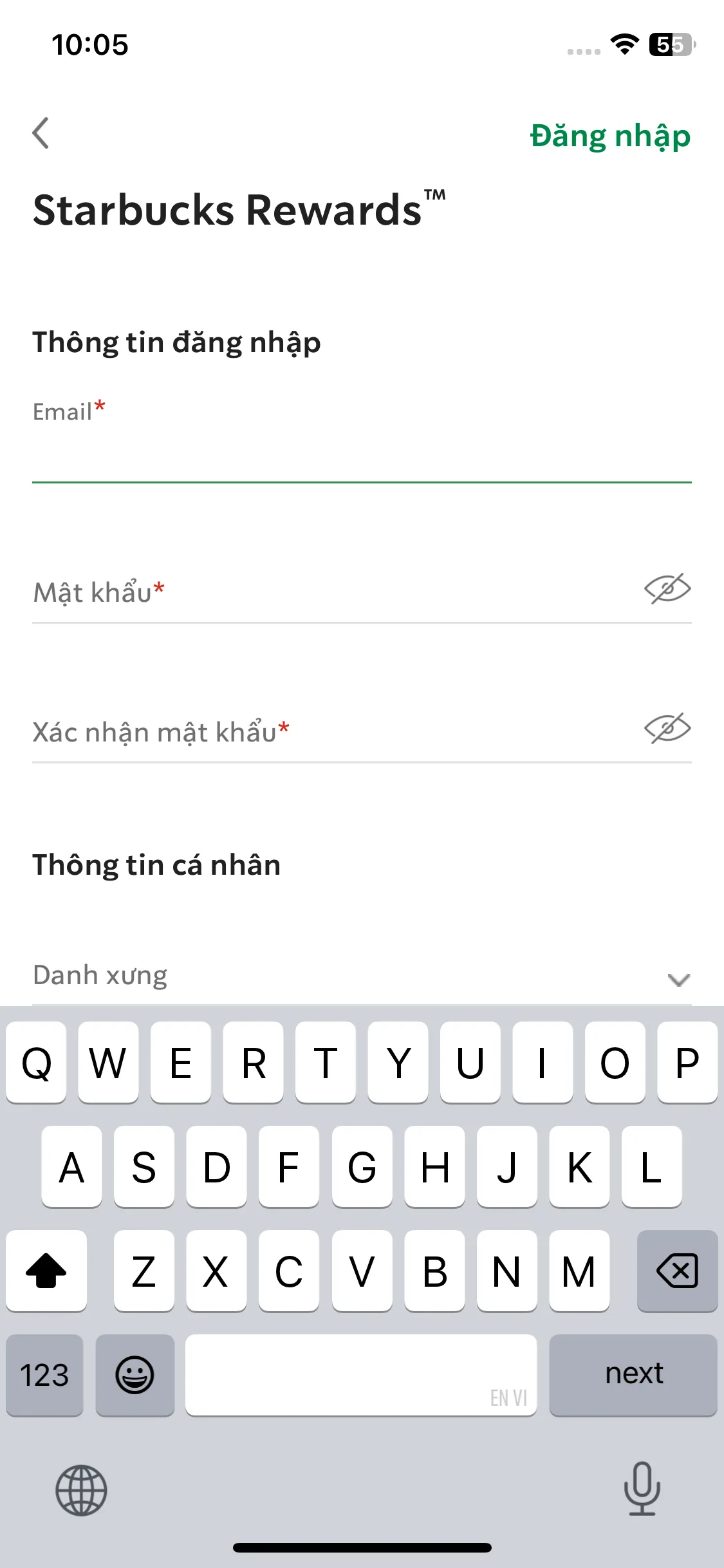Tap the Mật khẩu password field
Viewport: 724px width, 1568px height.
(322, 593)
